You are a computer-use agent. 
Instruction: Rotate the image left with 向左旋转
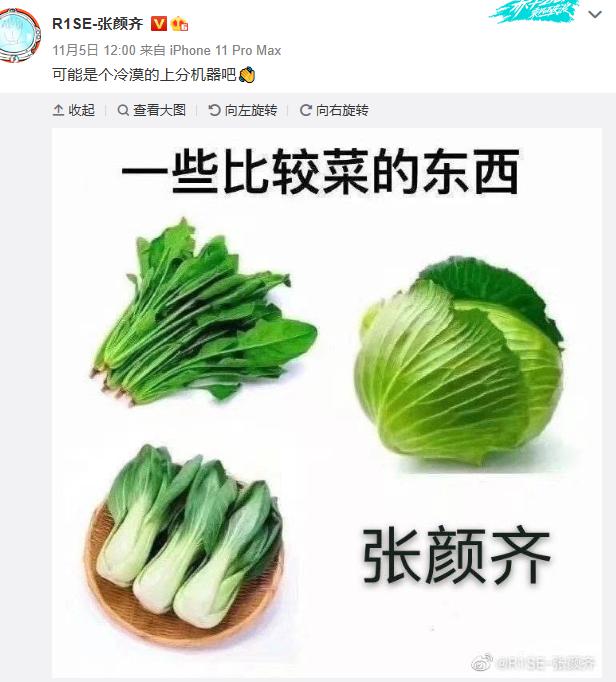(x=243, y=110)
